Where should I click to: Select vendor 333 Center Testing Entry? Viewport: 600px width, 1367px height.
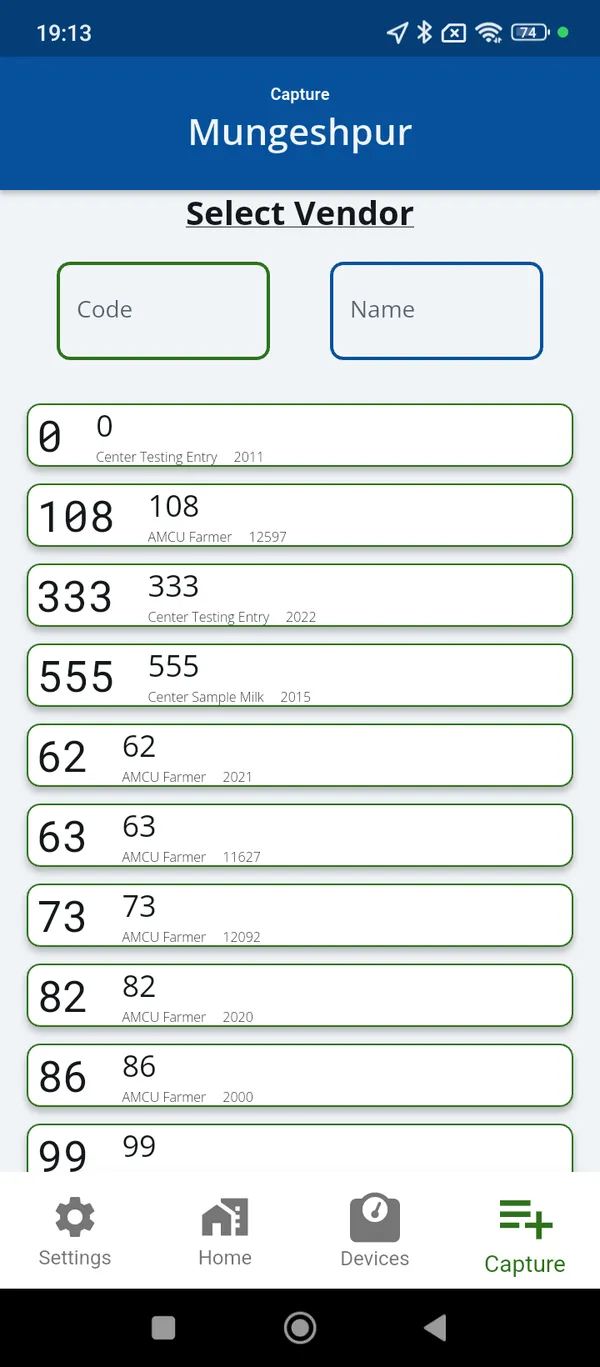point(300,595)
